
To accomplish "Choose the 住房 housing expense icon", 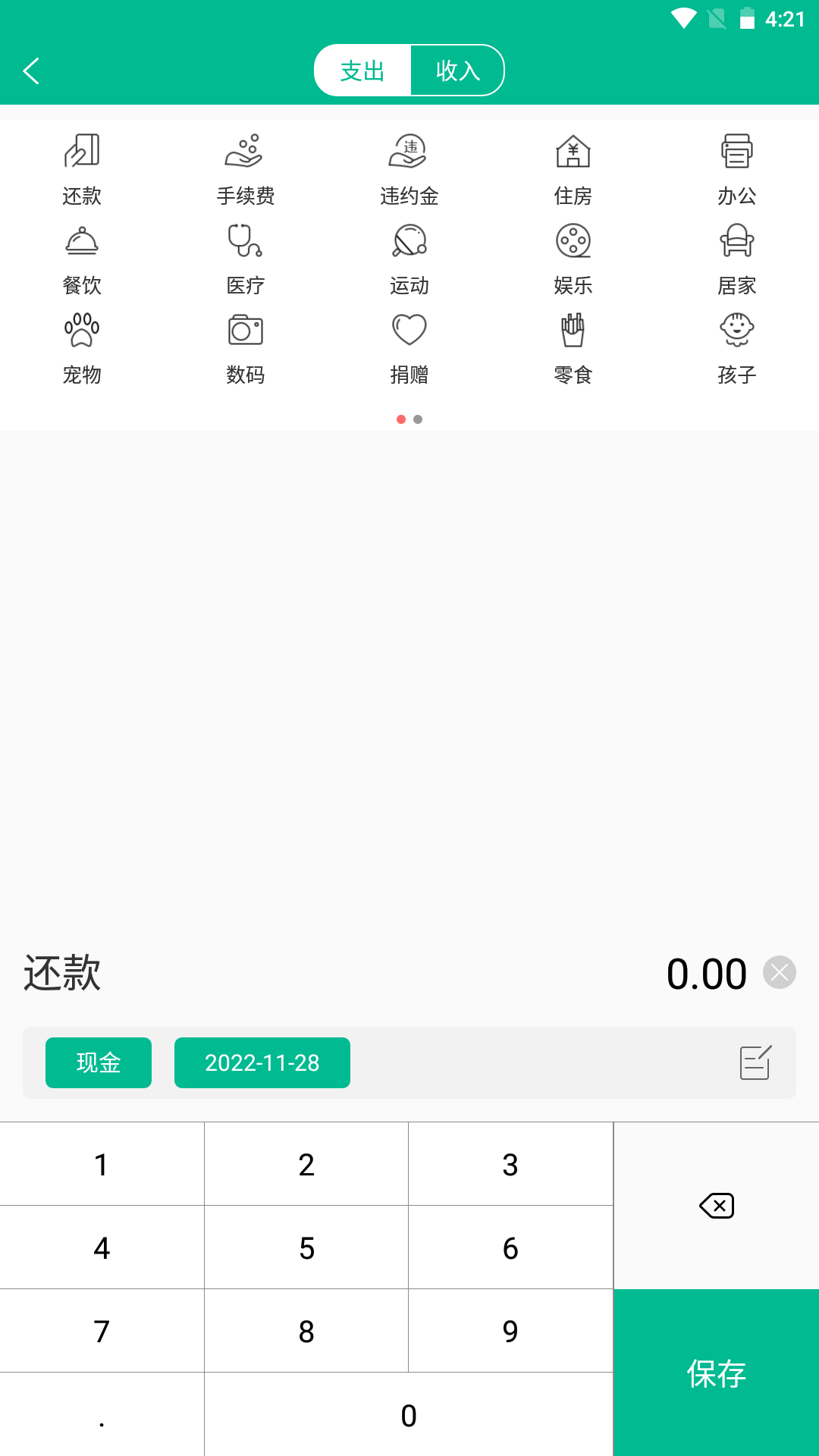I will pos(573,167).
